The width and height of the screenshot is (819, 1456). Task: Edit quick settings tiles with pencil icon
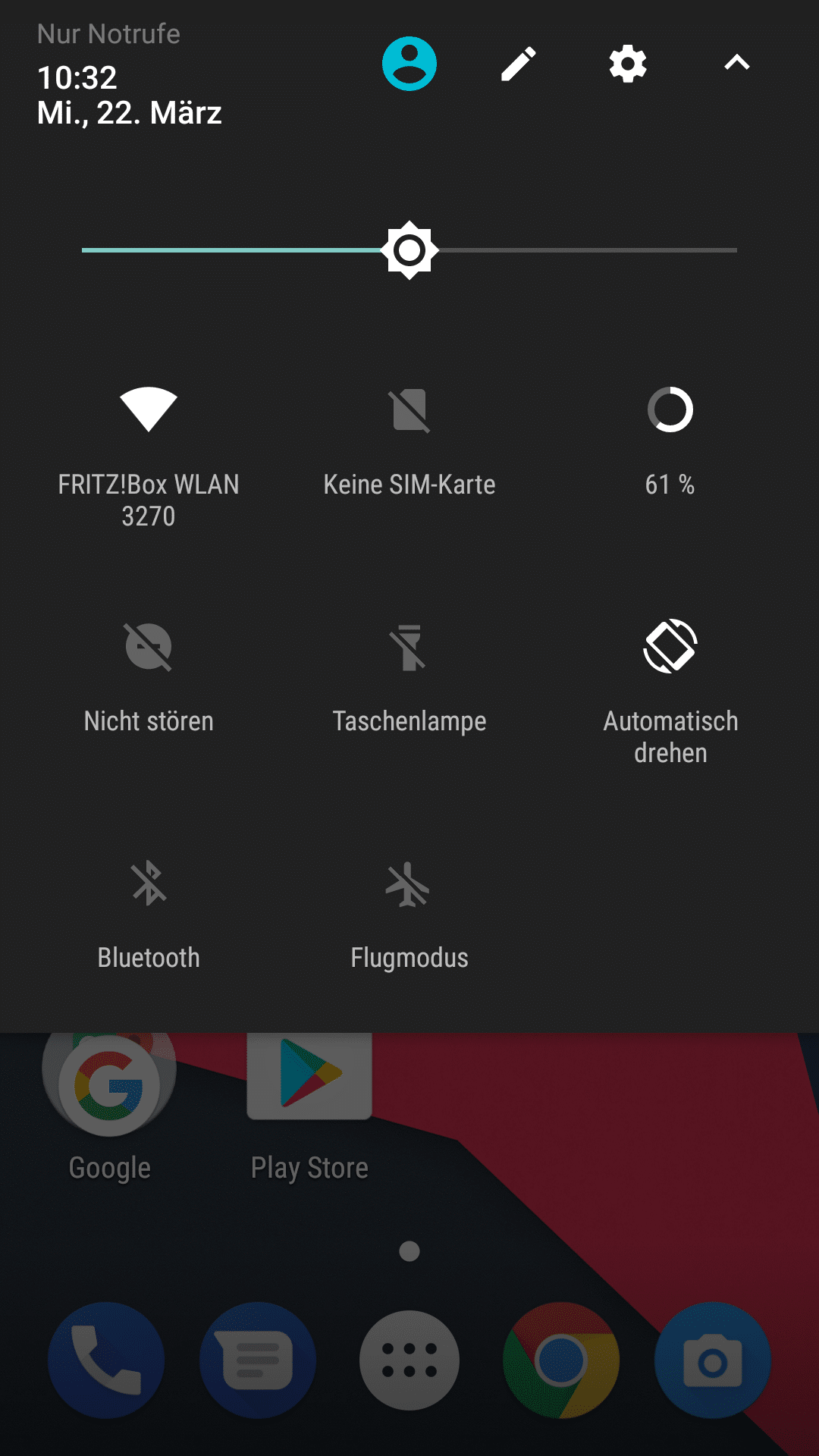(x=519, y=64)
